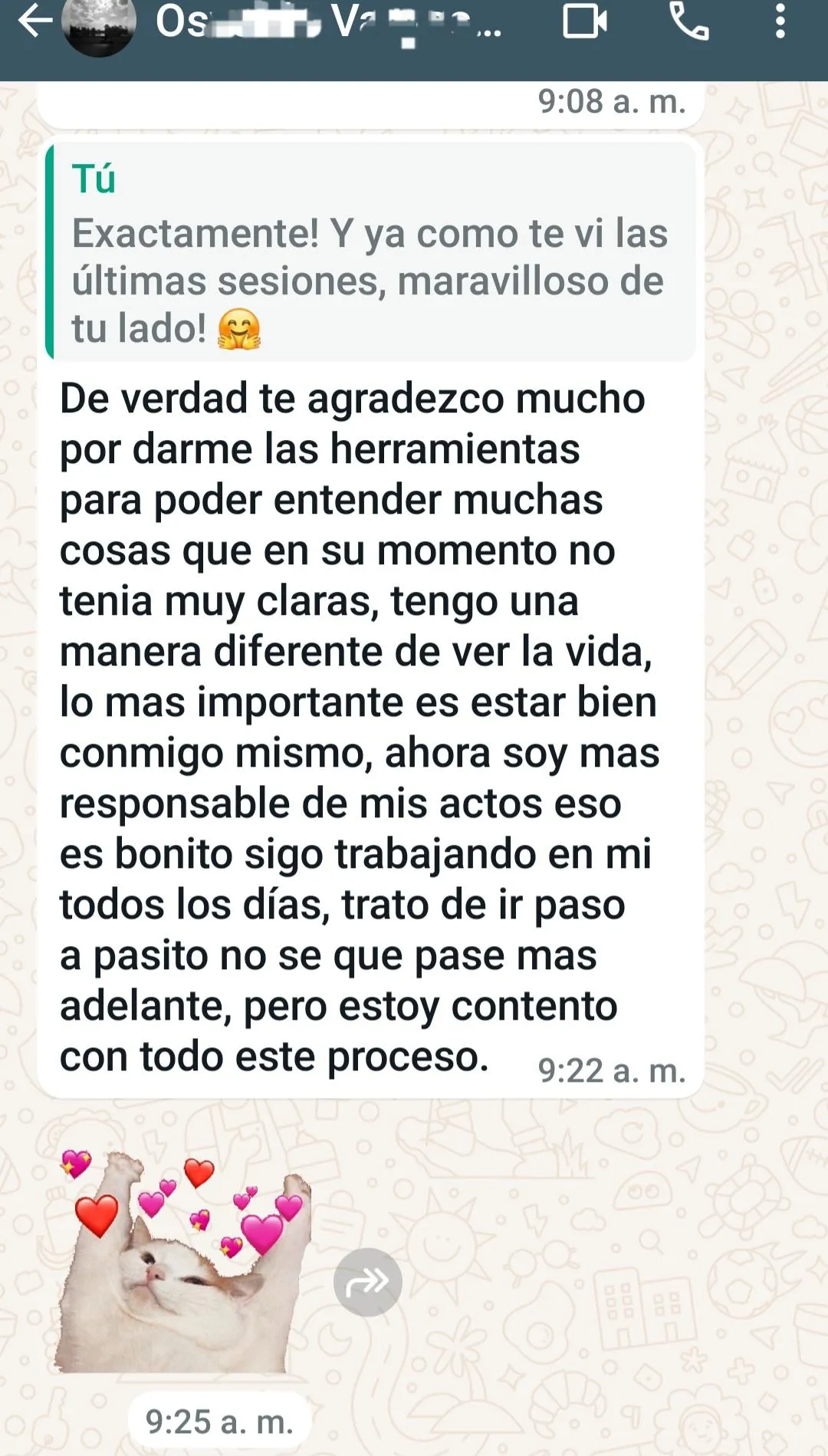Forward the cat hearts sticker
Screen dimensions: 828x1456
(367, 1281)
